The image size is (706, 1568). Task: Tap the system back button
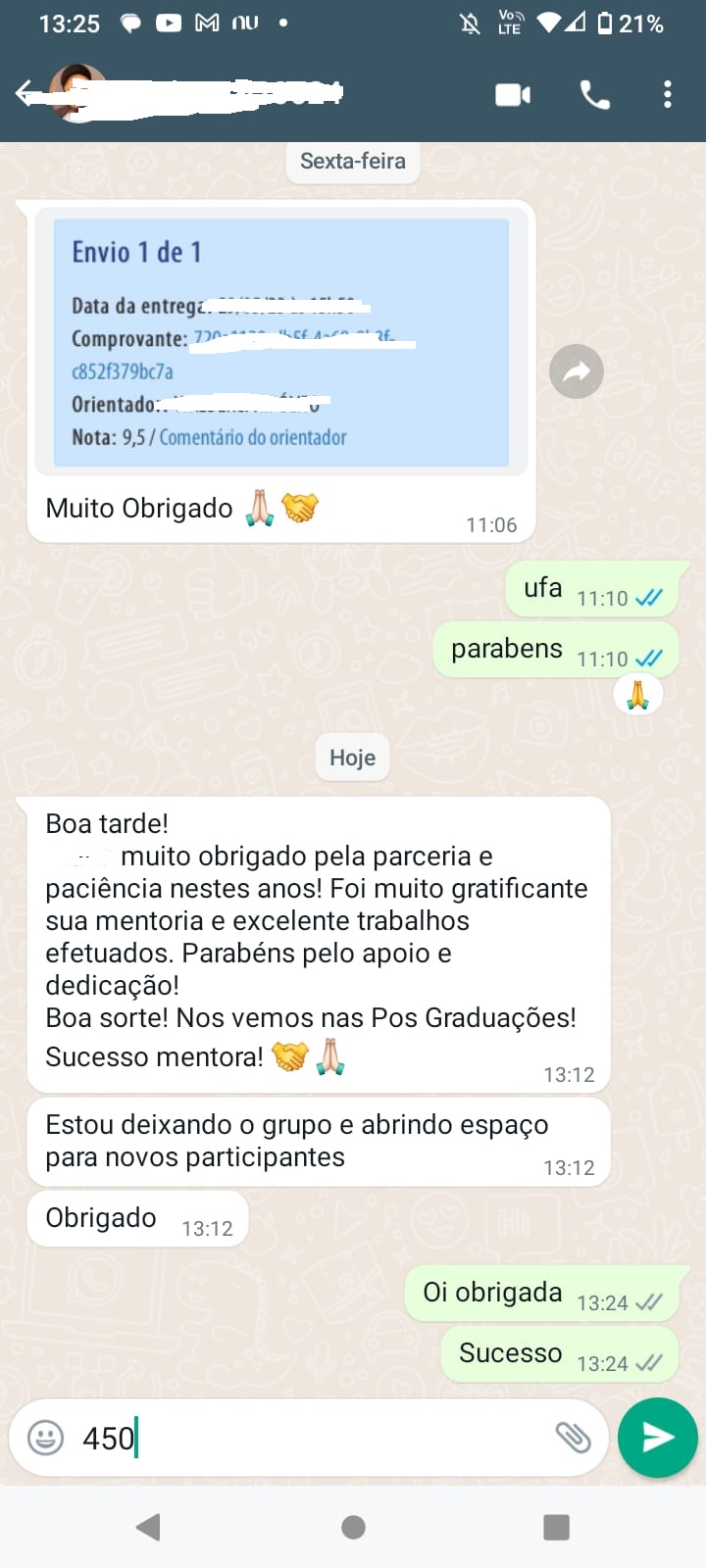pyautogui.click(x=148, y=1527)
